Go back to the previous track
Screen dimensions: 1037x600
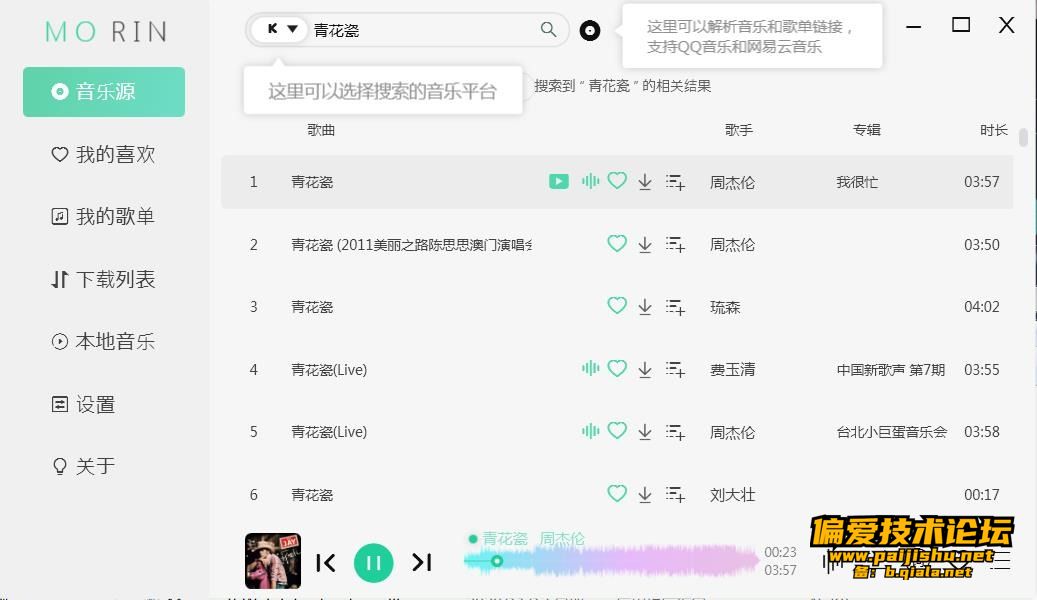pos(326,563)
